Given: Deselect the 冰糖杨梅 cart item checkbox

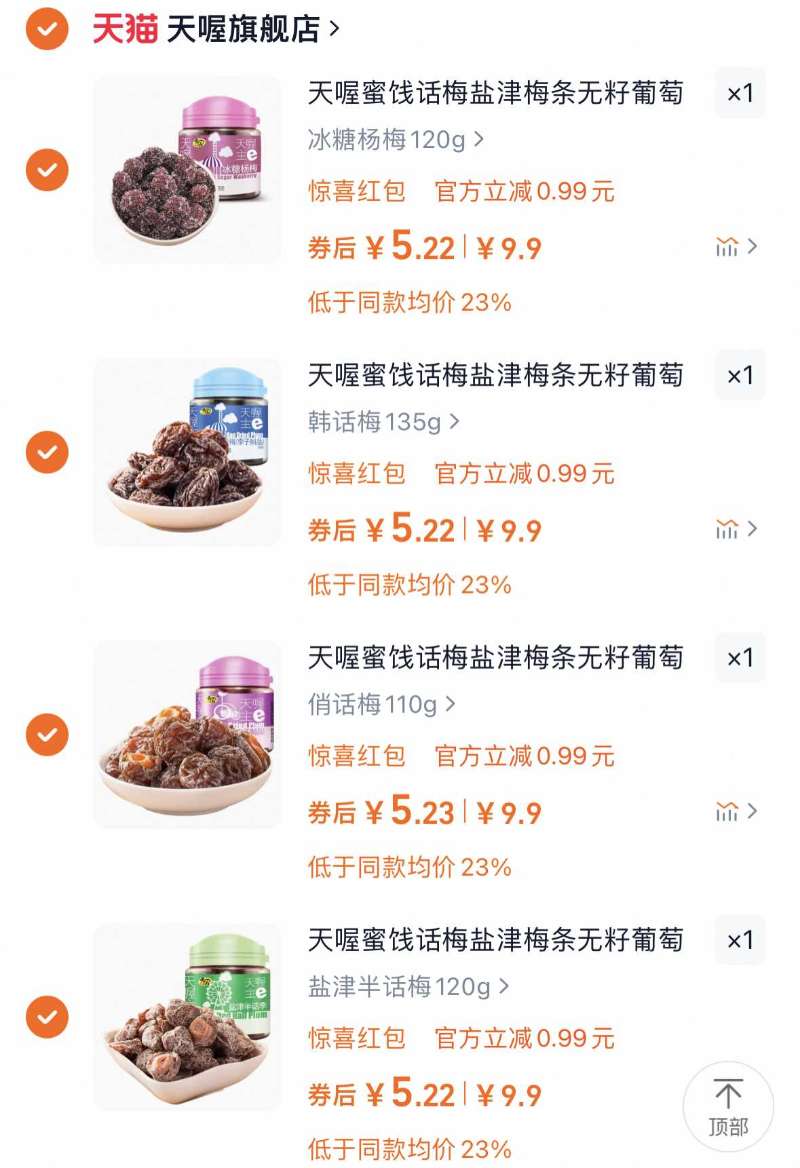Looking at the screenshot, I should (x=46, y=171).
